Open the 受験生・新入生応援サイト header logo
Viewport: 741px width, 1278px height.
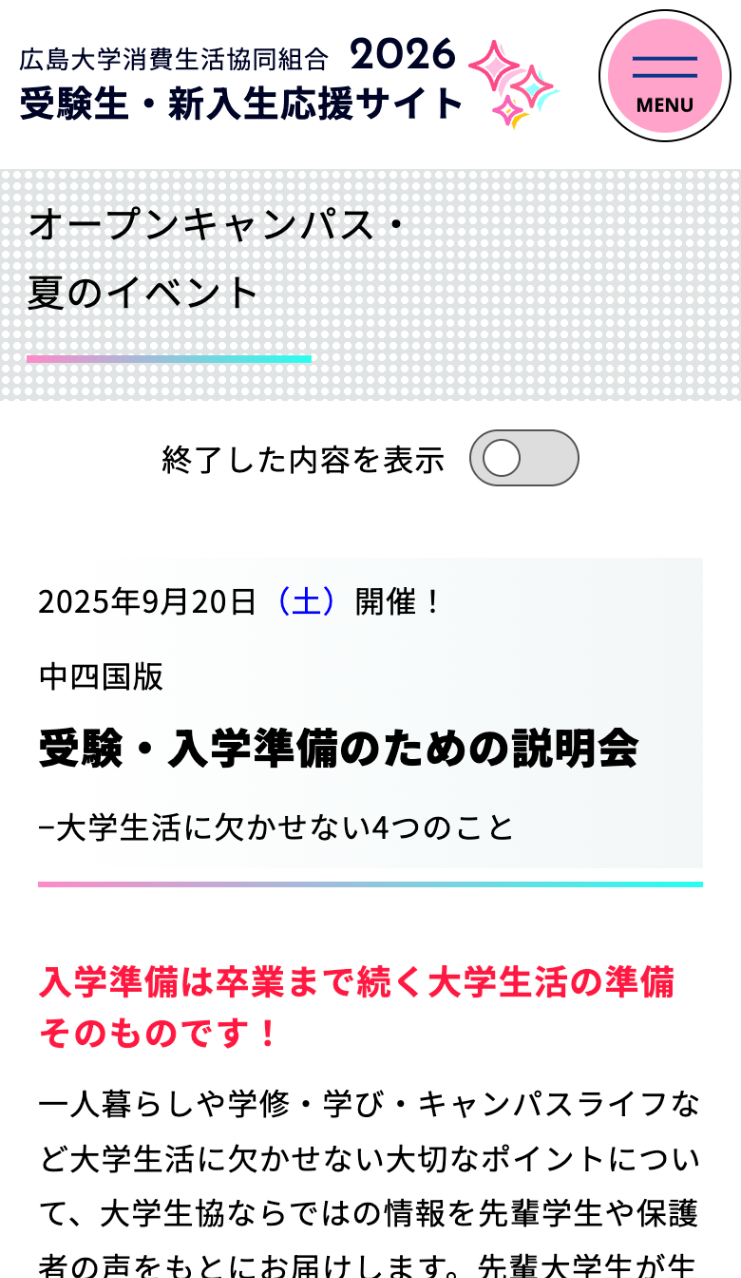coord(285,80)
